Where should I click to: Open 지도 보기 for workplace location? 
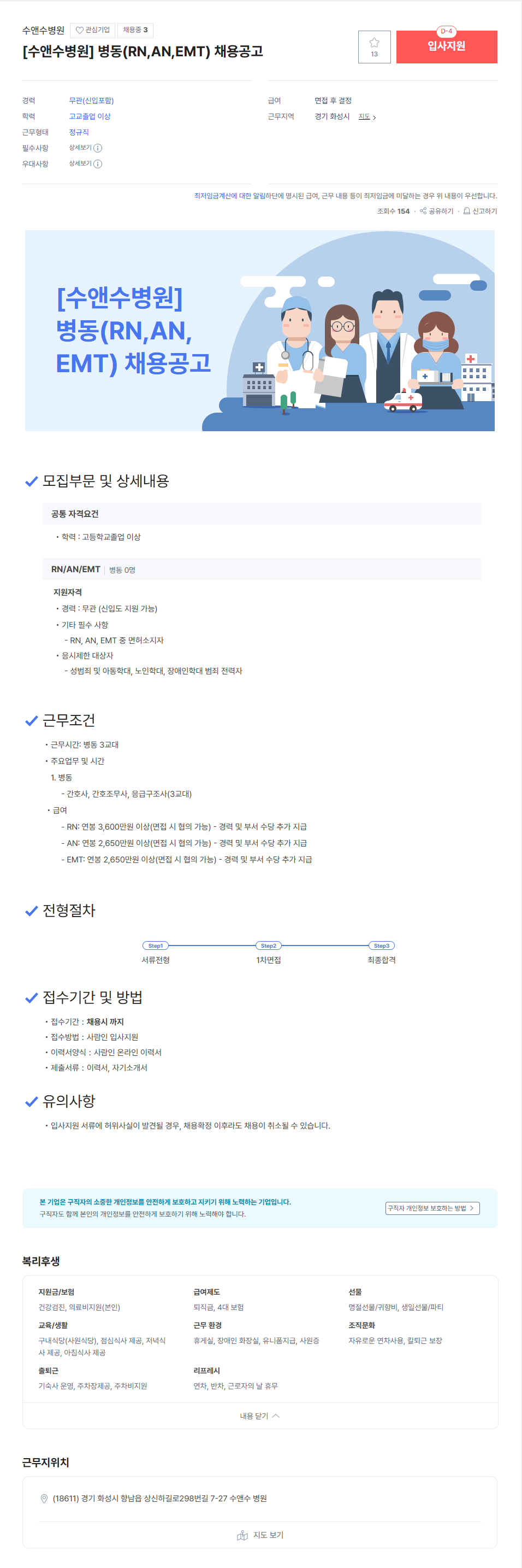pyautogui.click(x=260, y=1535)
